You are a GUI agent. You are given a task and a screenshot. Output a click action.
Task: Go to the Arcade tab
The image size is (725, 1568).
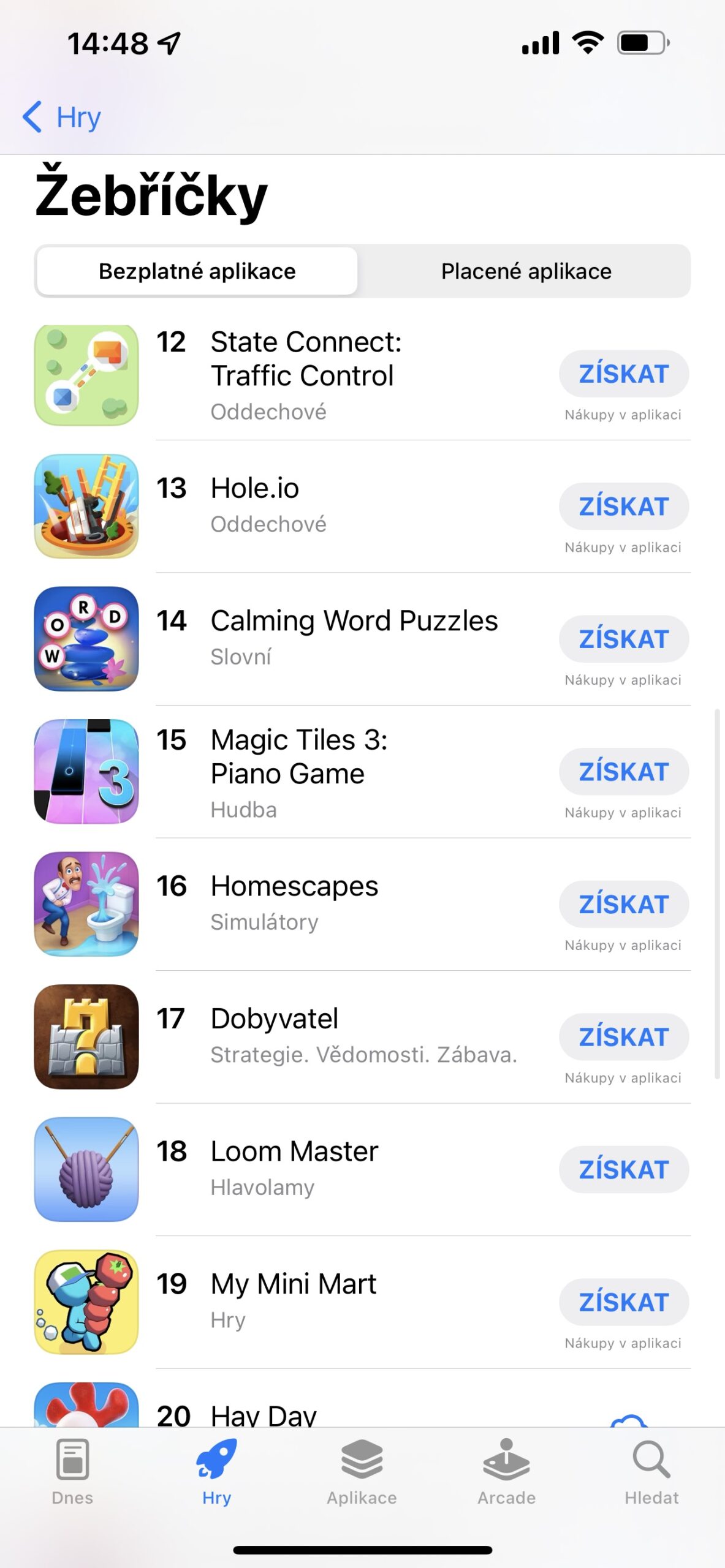pyautogui.click(x=506, y=1471)
